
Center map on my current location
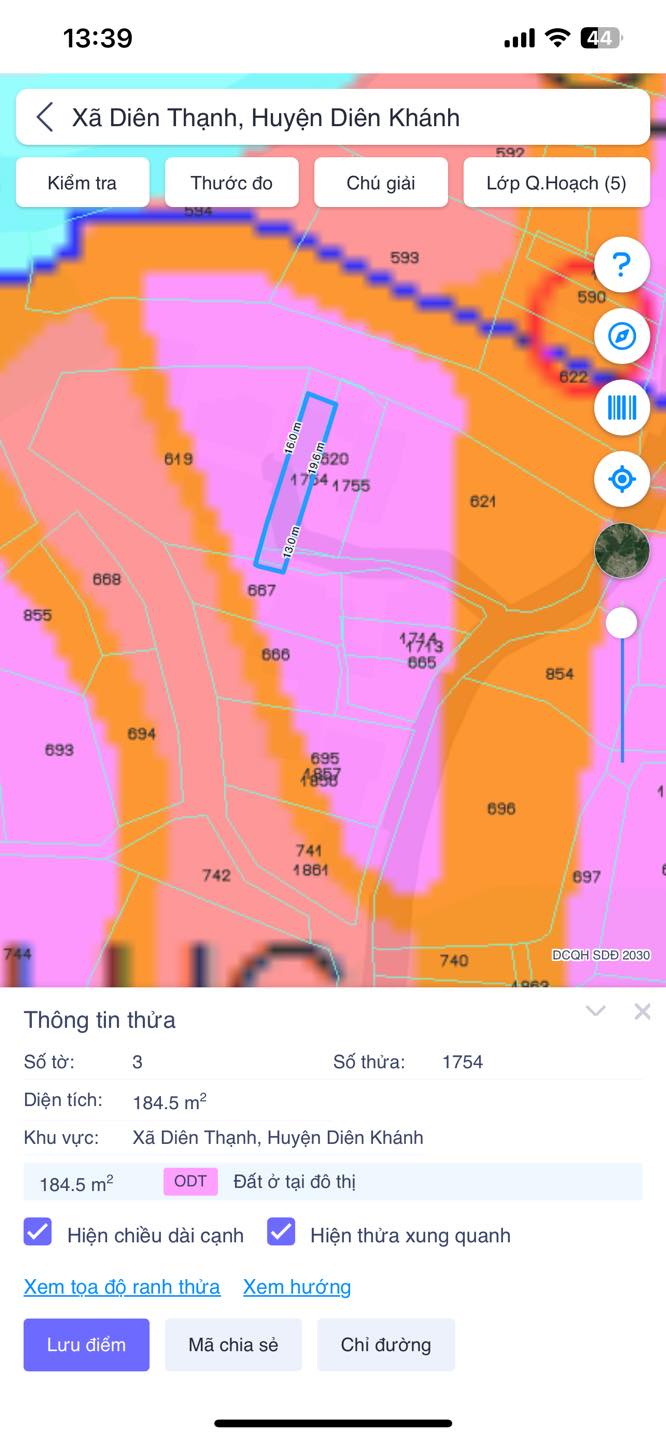click(x=622, y=479)
